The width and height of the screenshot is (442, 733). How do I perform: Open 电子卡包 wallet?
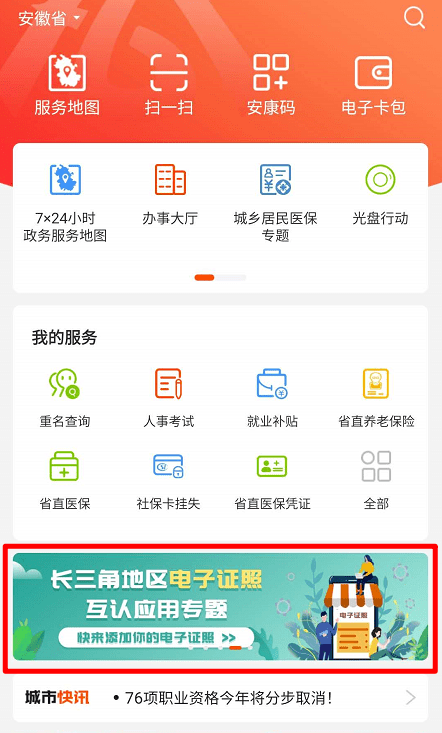pos(373,86)
